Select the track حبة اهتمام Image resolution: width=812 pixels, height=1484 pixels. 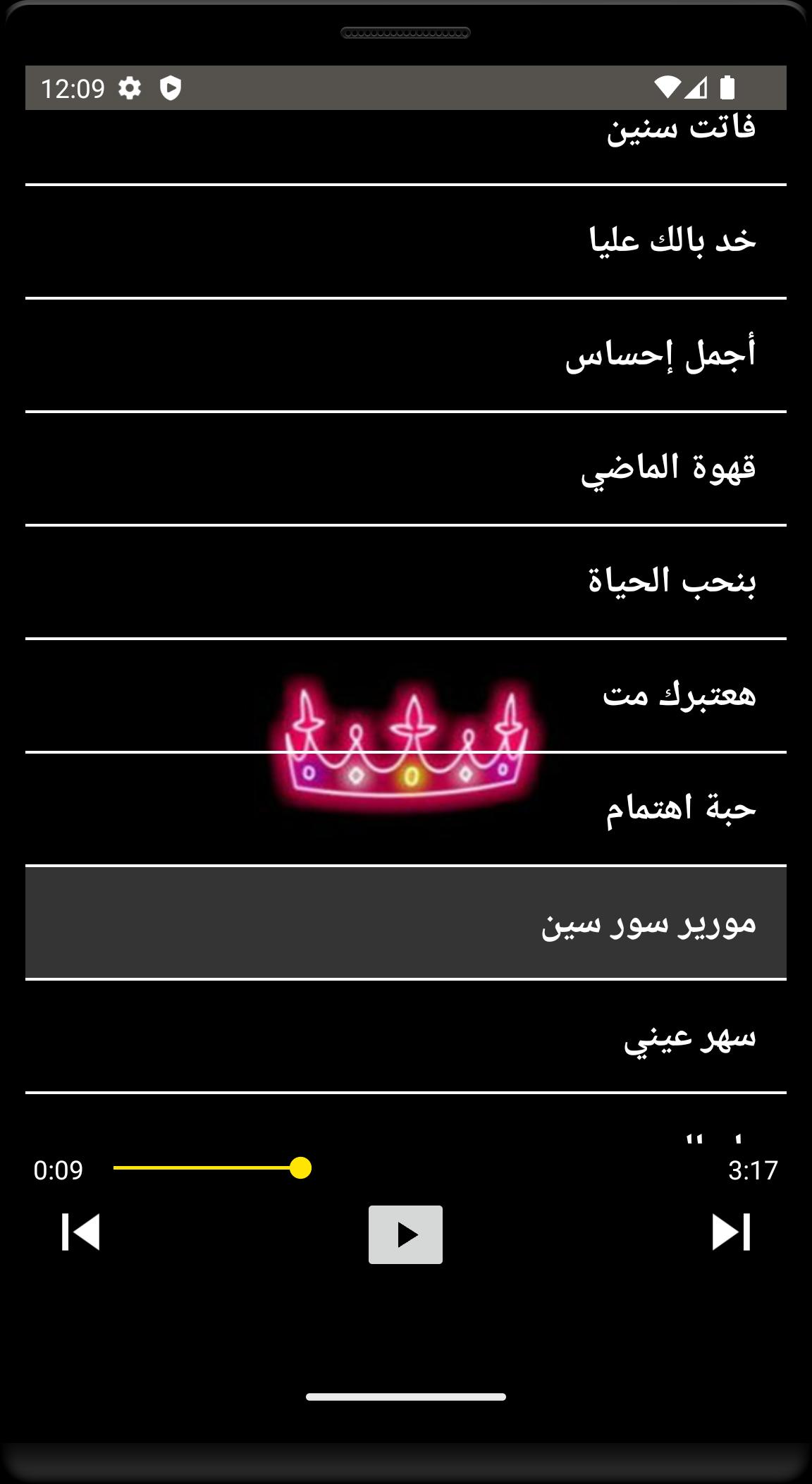[680, 809]
